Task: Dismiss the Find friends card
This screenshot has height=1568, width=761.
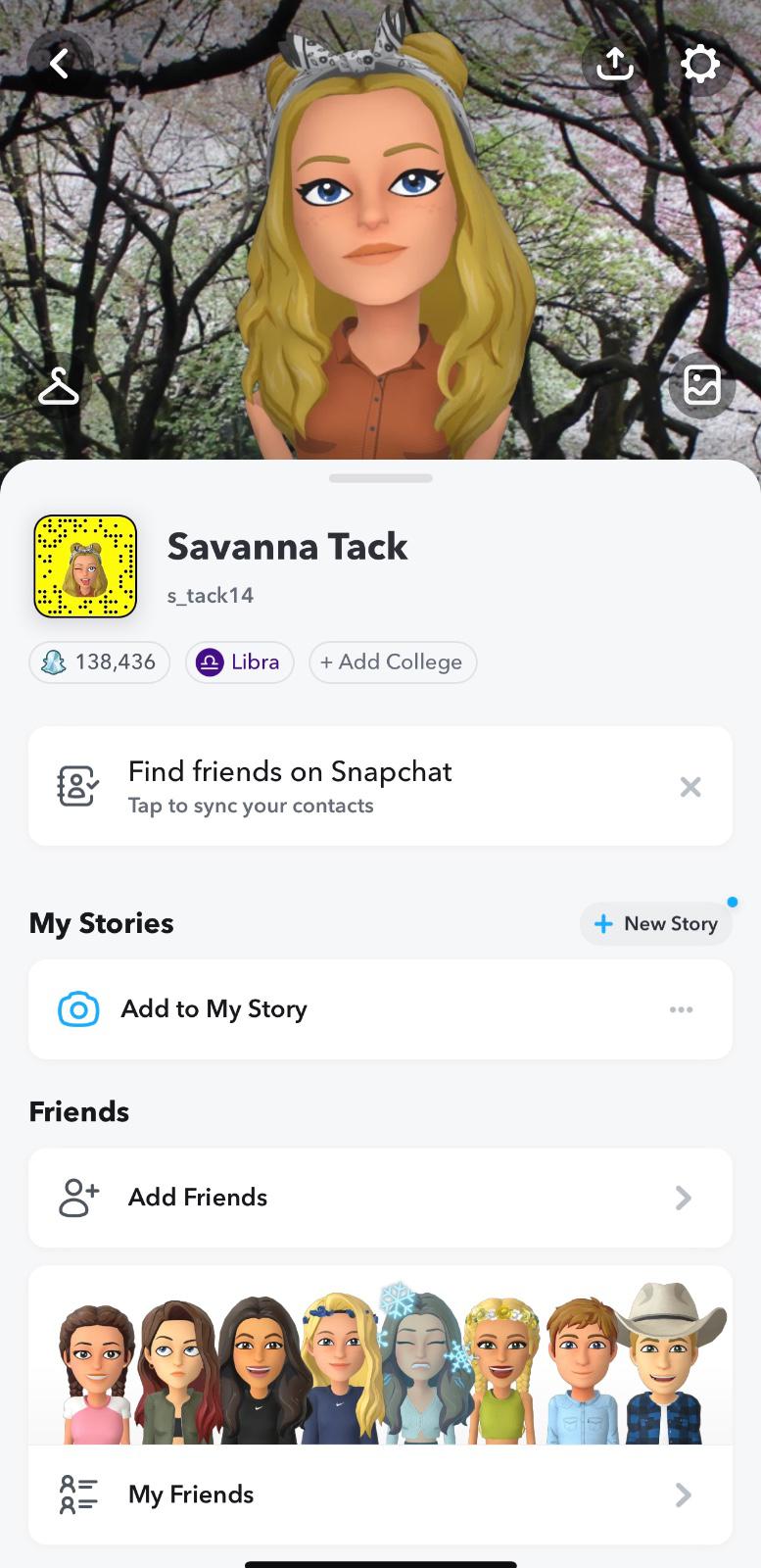Action: click(690, 787)
